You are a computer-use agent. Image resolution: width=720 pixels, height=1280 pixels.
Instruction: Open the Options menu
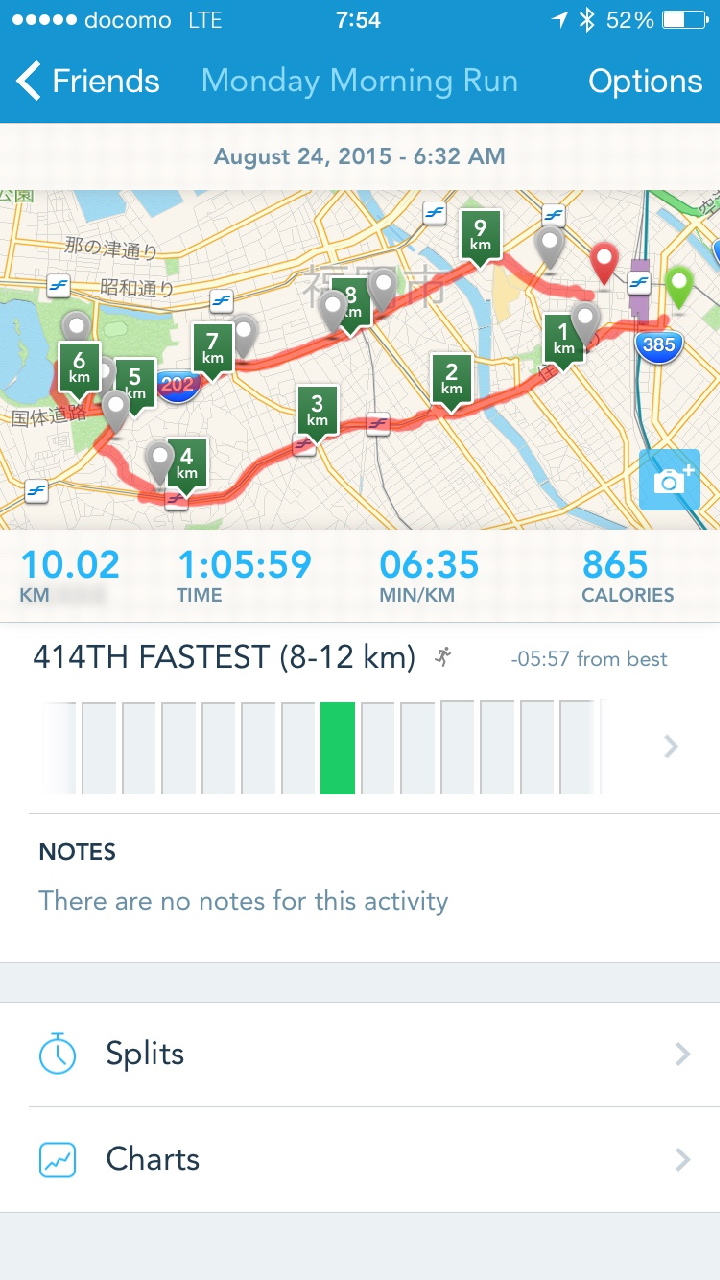point(645,81)
